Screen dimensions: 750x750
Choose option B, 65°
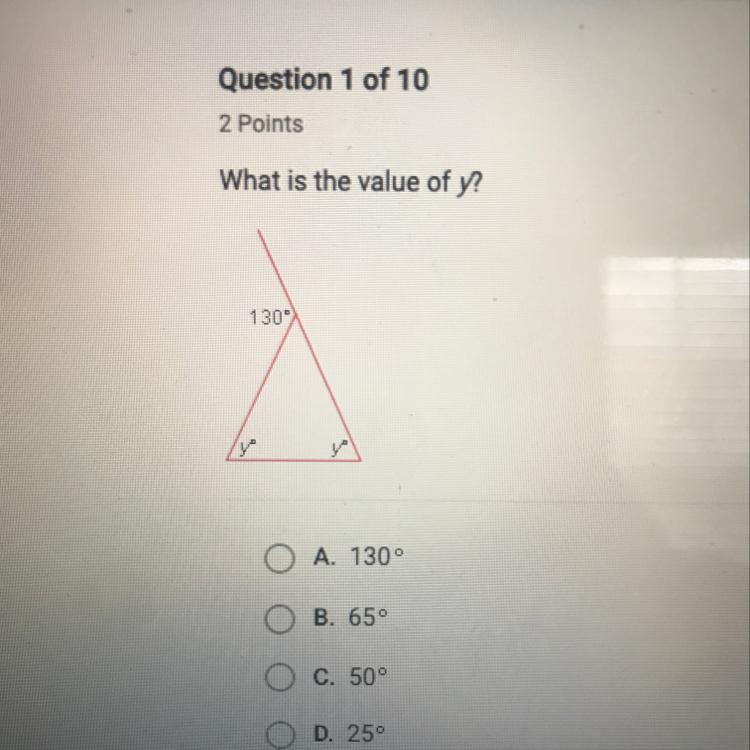pos(279,618)
